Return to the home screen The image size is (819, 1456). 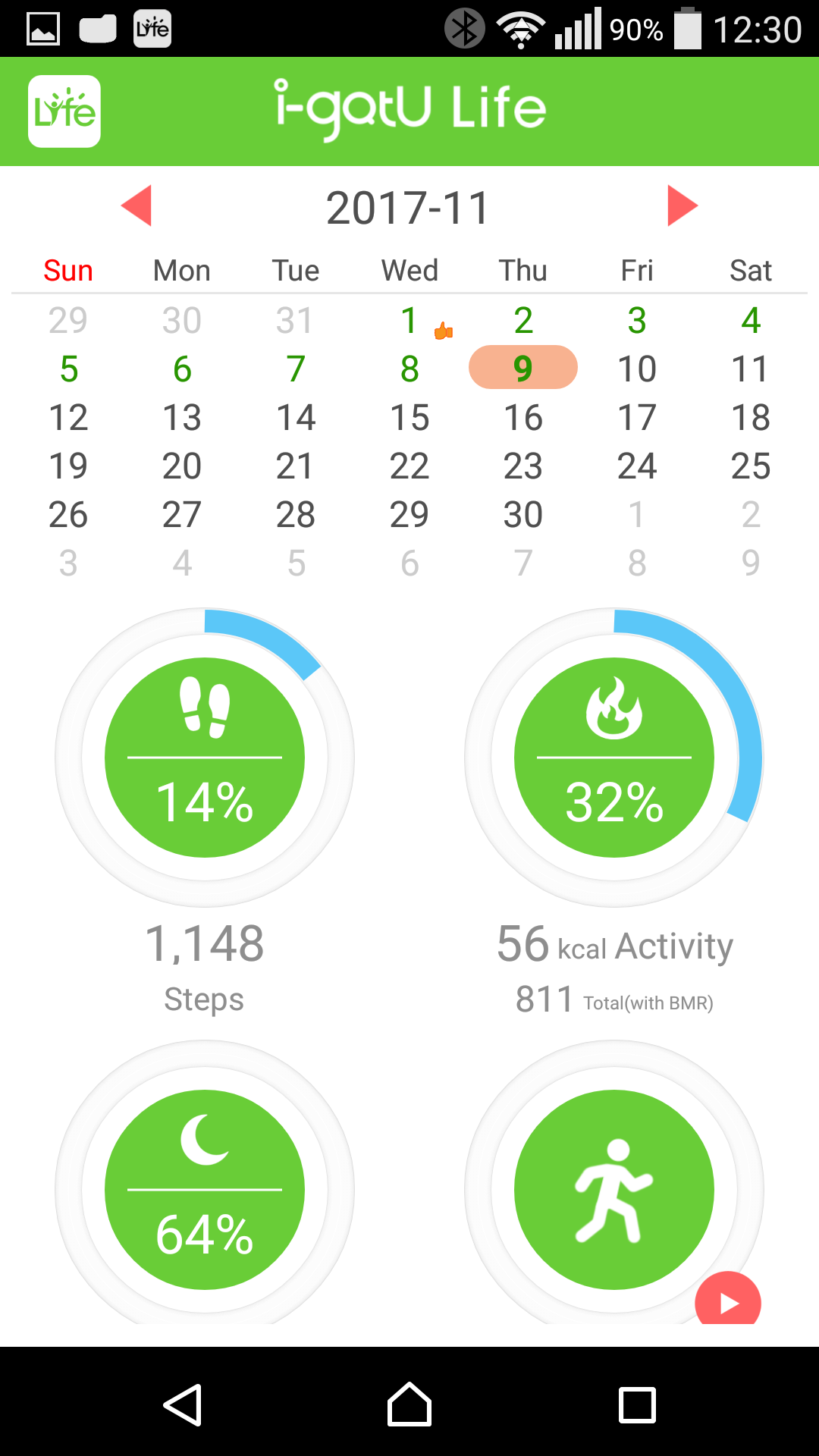tap(409, 1405)
